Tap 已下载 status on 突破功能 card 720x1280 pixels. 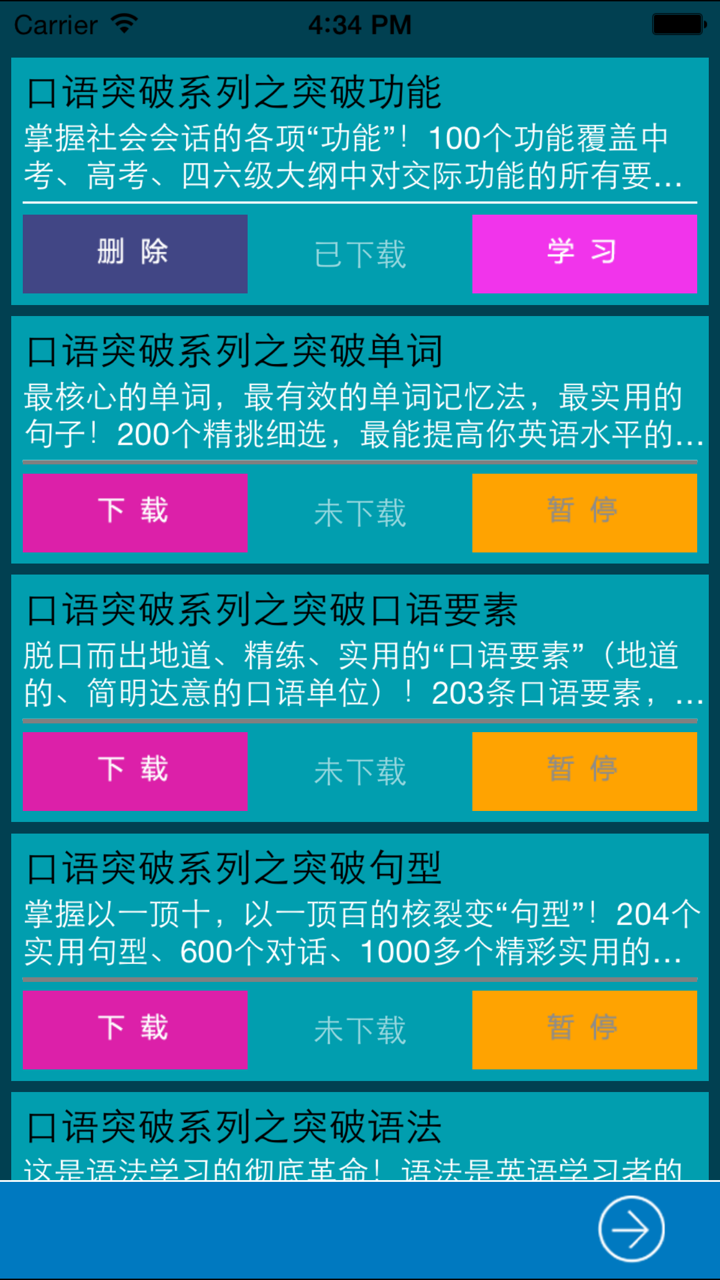click(x=359, y=254)
